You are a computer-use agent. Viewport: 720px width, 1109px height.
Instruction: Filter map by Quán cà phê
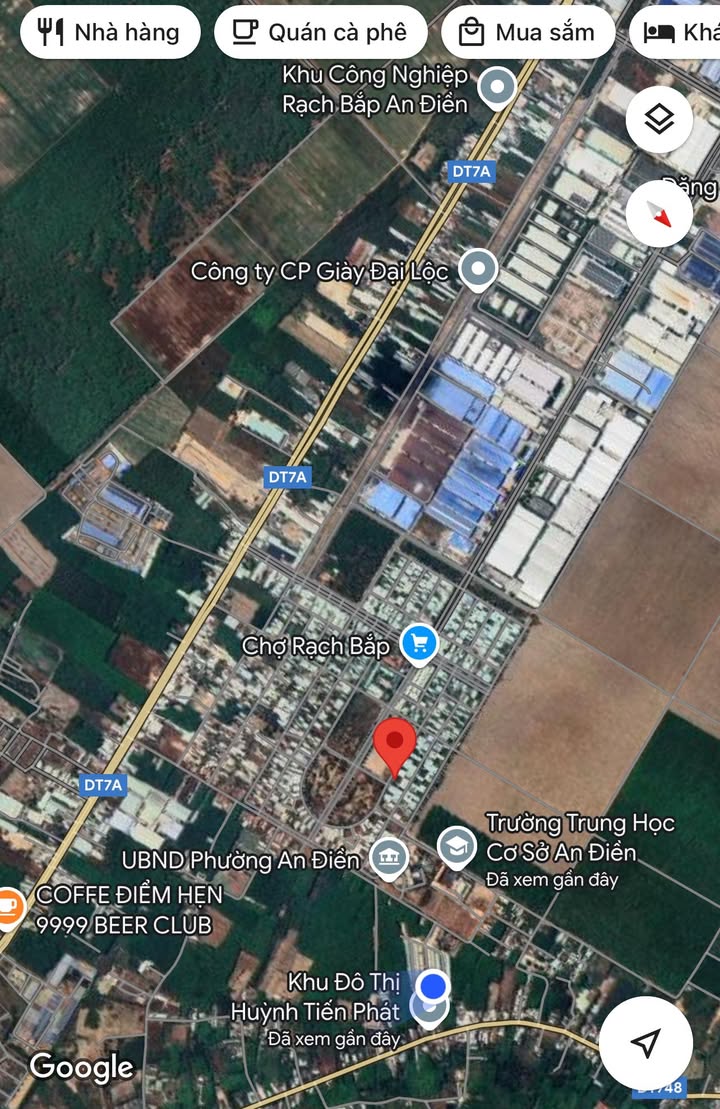click(x=320, y=32)
